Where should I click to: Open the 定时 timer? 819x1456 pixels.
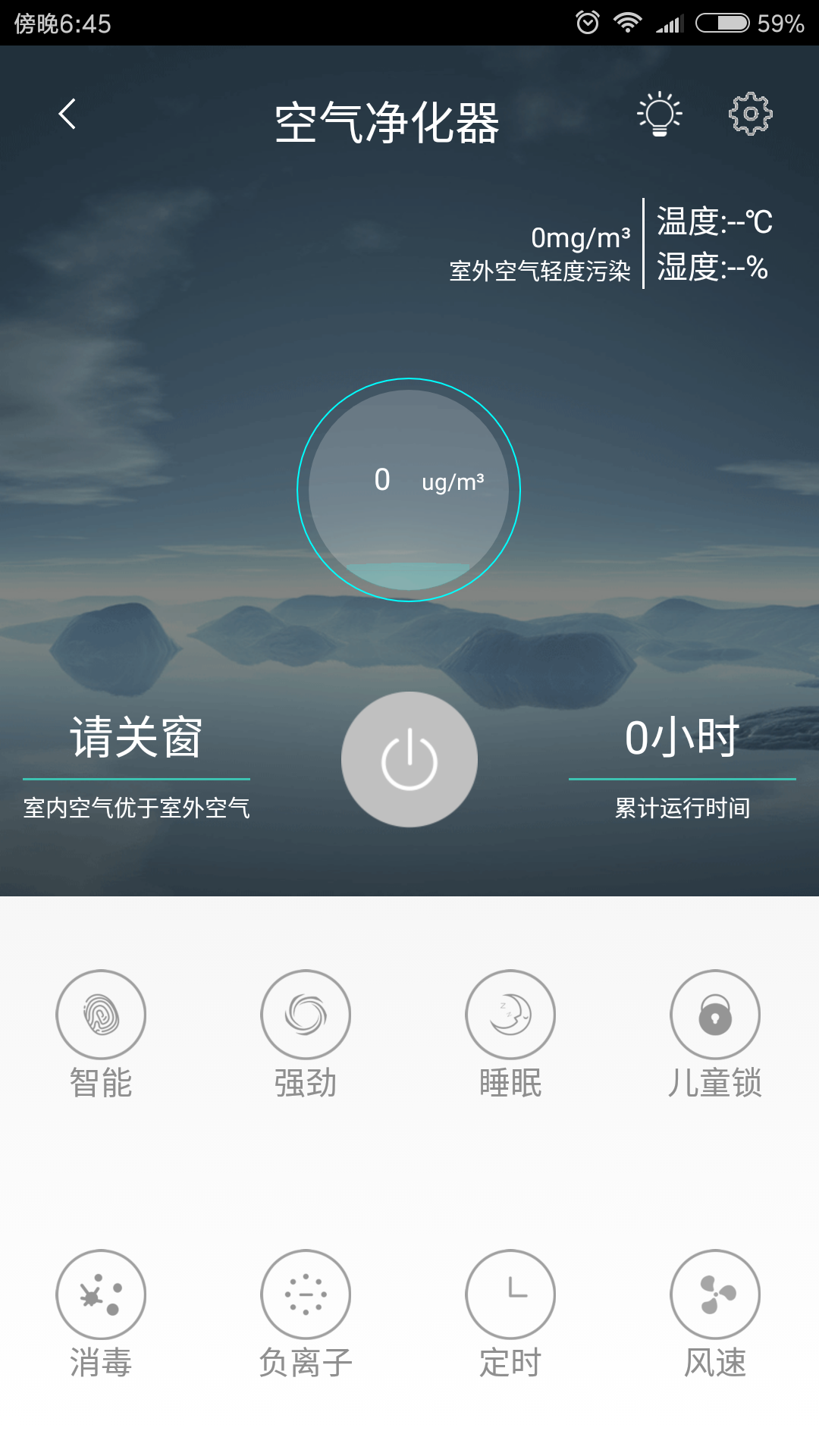(x=510, y=1294)
